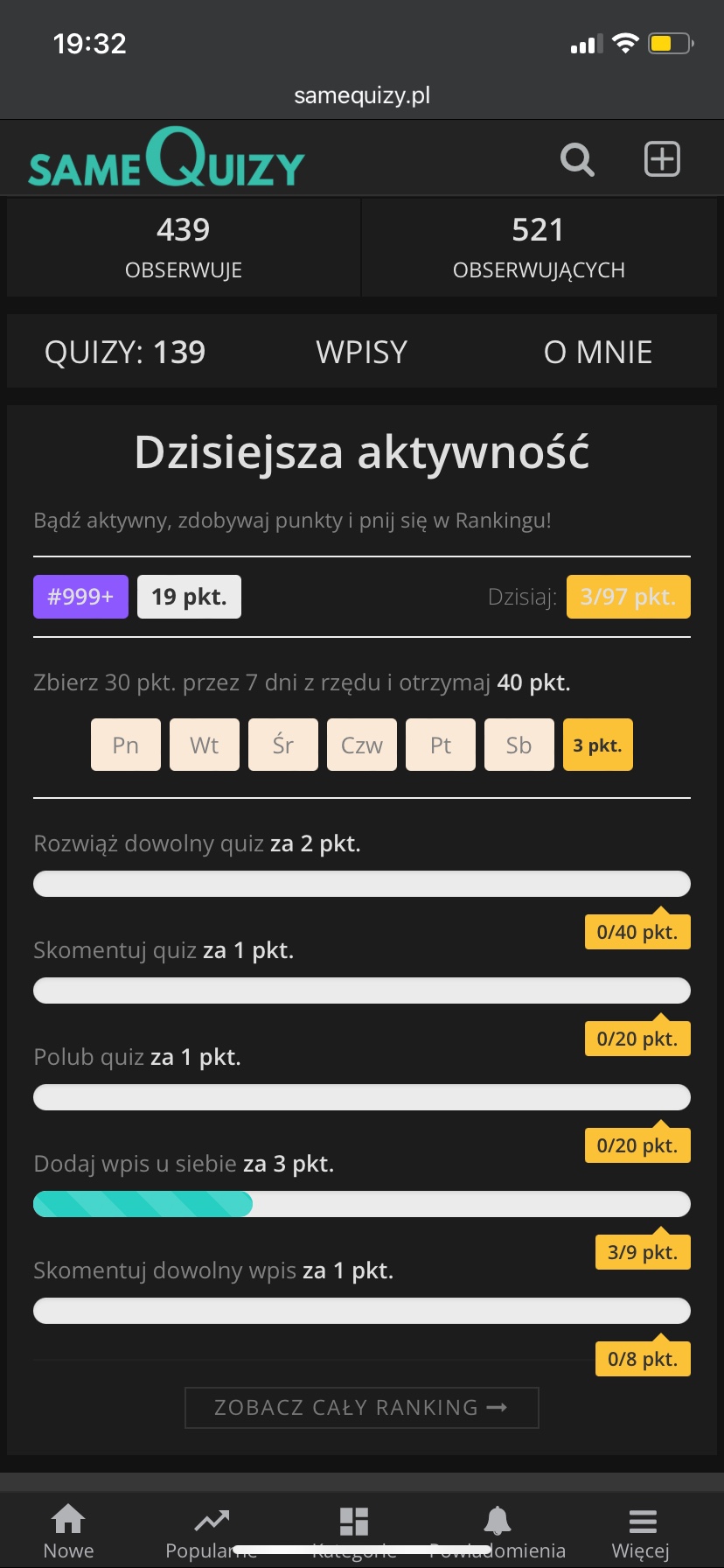Open the SameQuizy logo home link
The image size is (724, 1568).
[x=166, y=158]
